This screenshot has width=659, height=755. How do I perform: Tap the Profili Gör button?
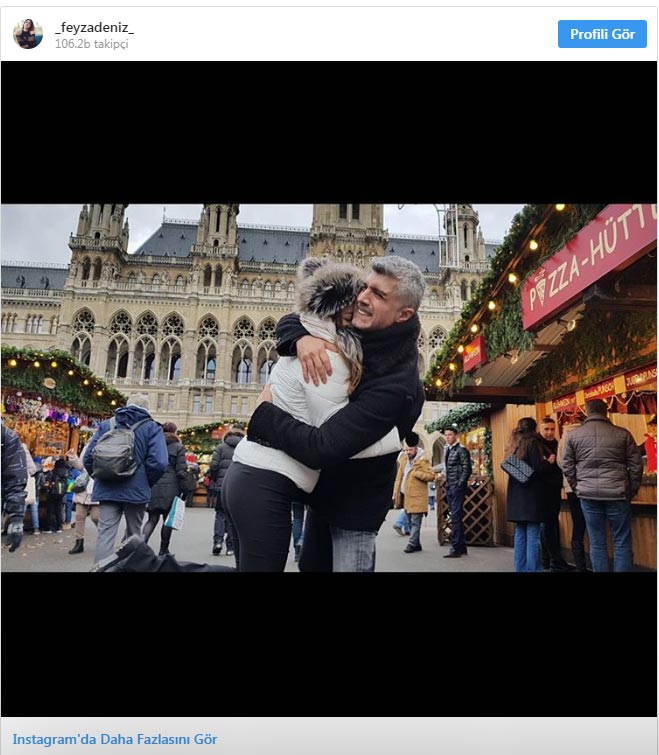pos(602,34)
